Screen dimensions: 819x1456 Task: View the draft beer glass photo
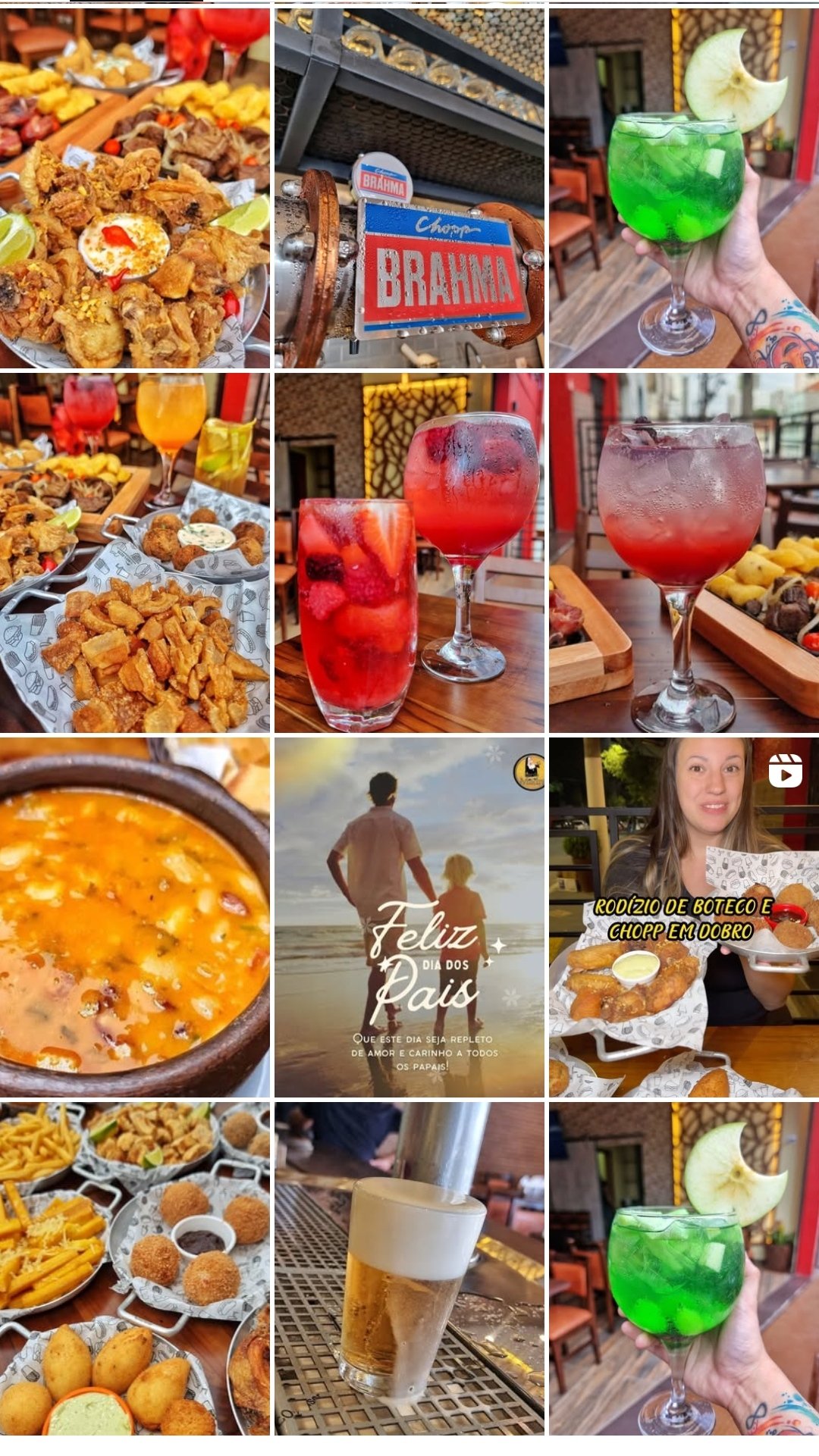[x=409, y=1267]
